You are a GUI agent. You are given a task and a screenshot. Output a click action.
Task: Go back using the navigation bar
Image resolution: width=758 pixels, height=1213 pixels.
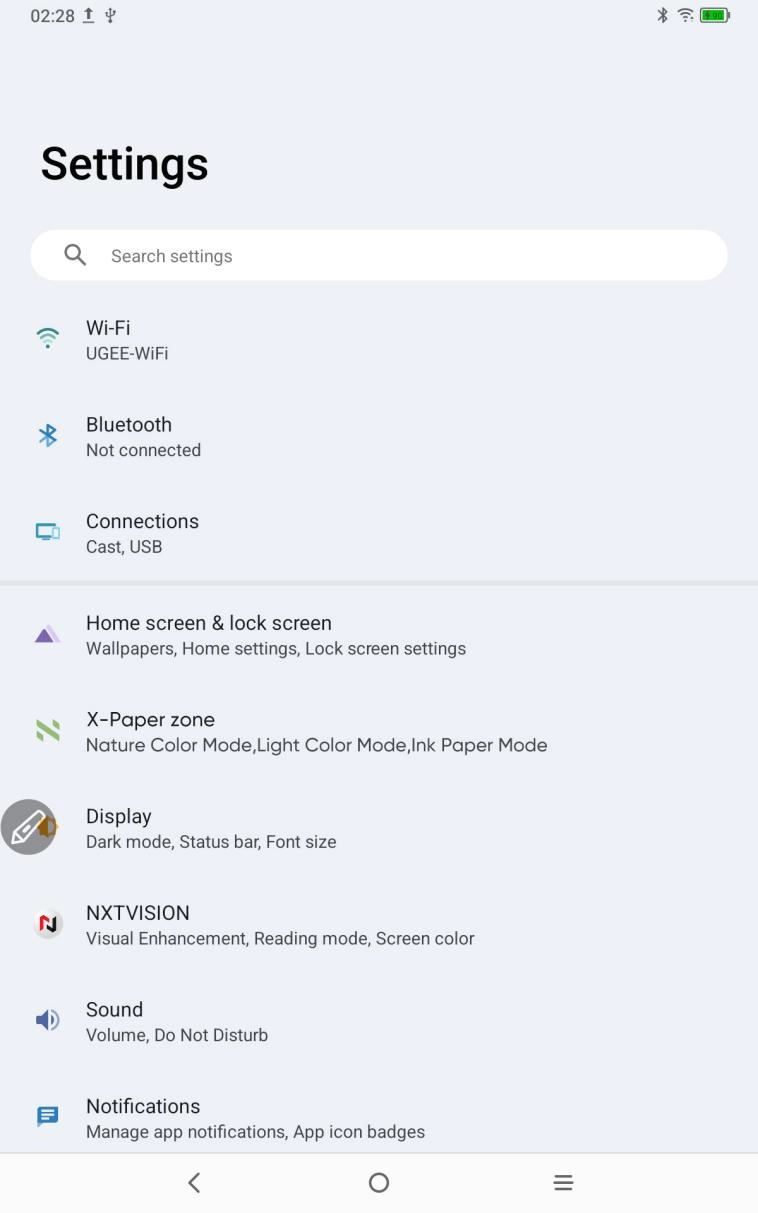(194, 1183)
